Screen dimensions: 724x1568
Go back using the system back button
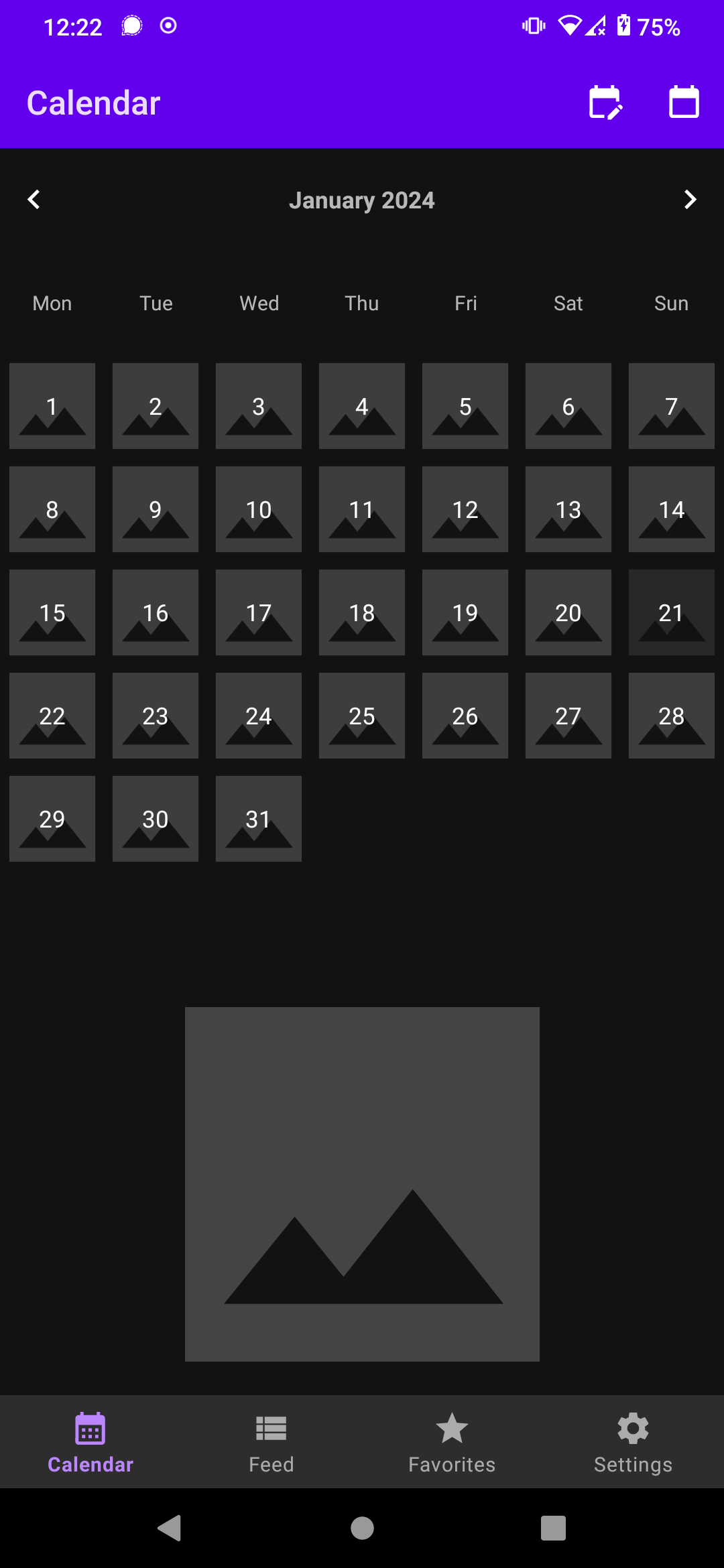pos(170,1528)
